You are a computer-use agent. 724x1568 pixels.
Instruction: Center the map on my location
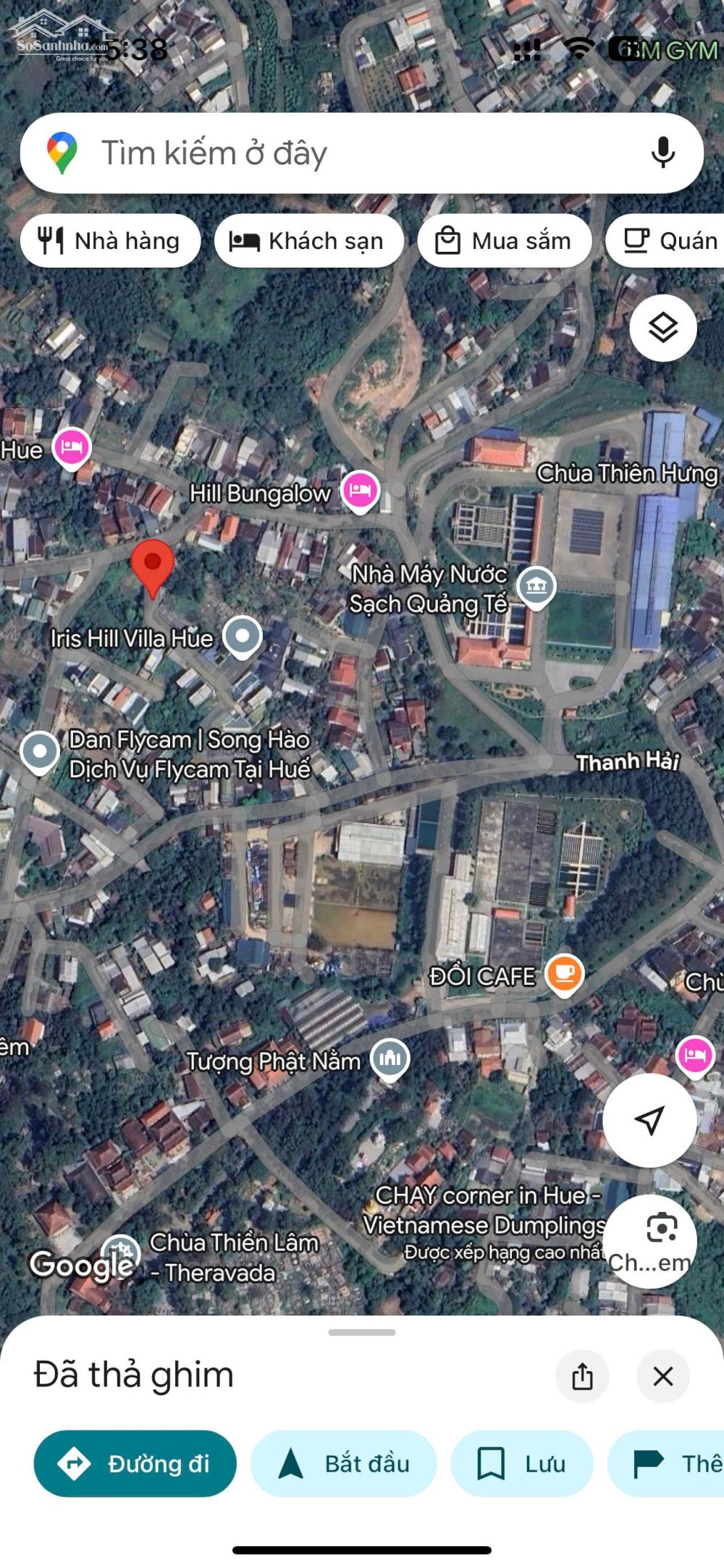coord(649,1120)
